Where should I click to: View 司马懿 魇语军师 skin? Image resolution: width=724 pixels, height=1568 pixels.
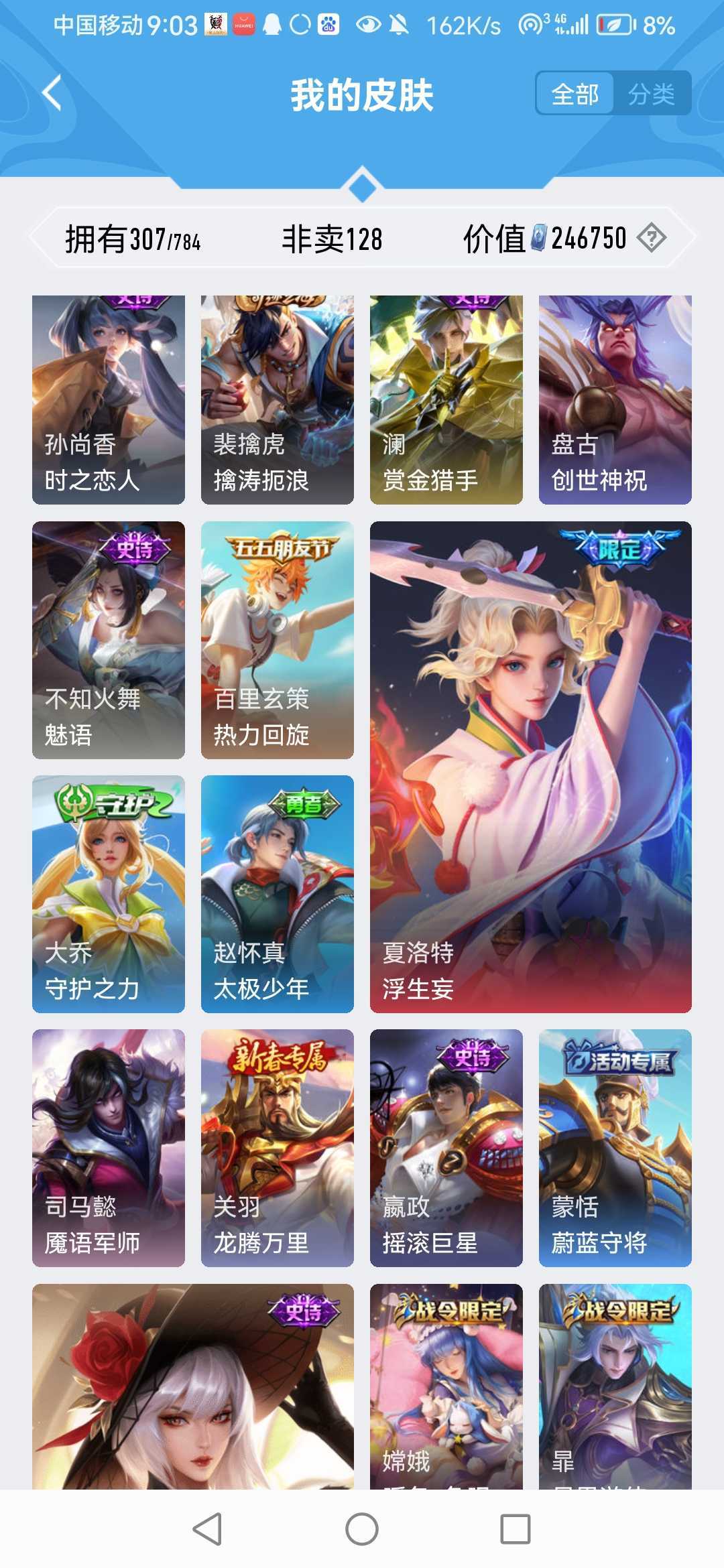(x=109, y=1148)
